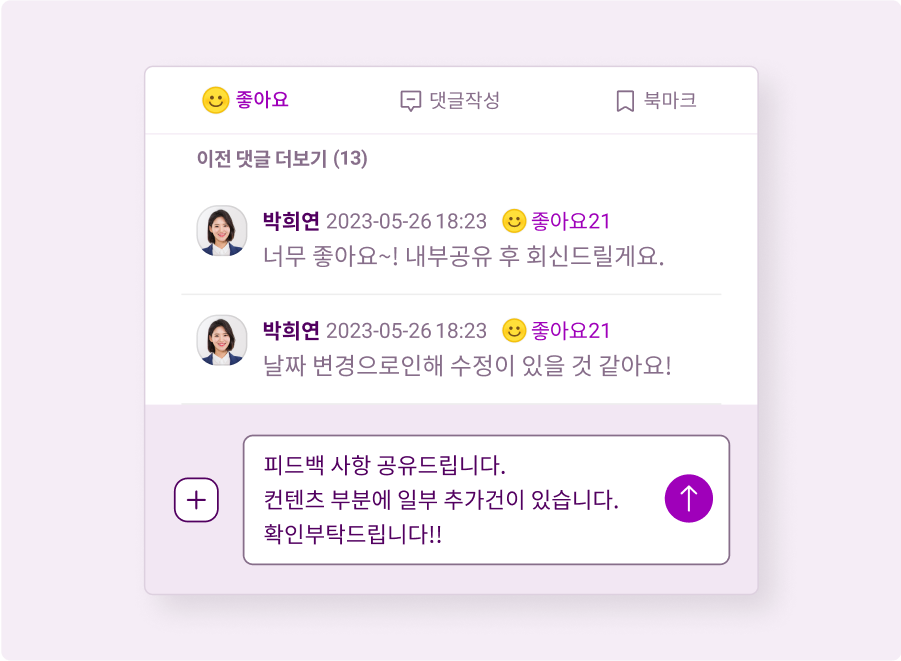The width and height of the screenshot is (901, 661).
Task: Open 댓글작성 to write a comment
Action: (x=450, y=100)
